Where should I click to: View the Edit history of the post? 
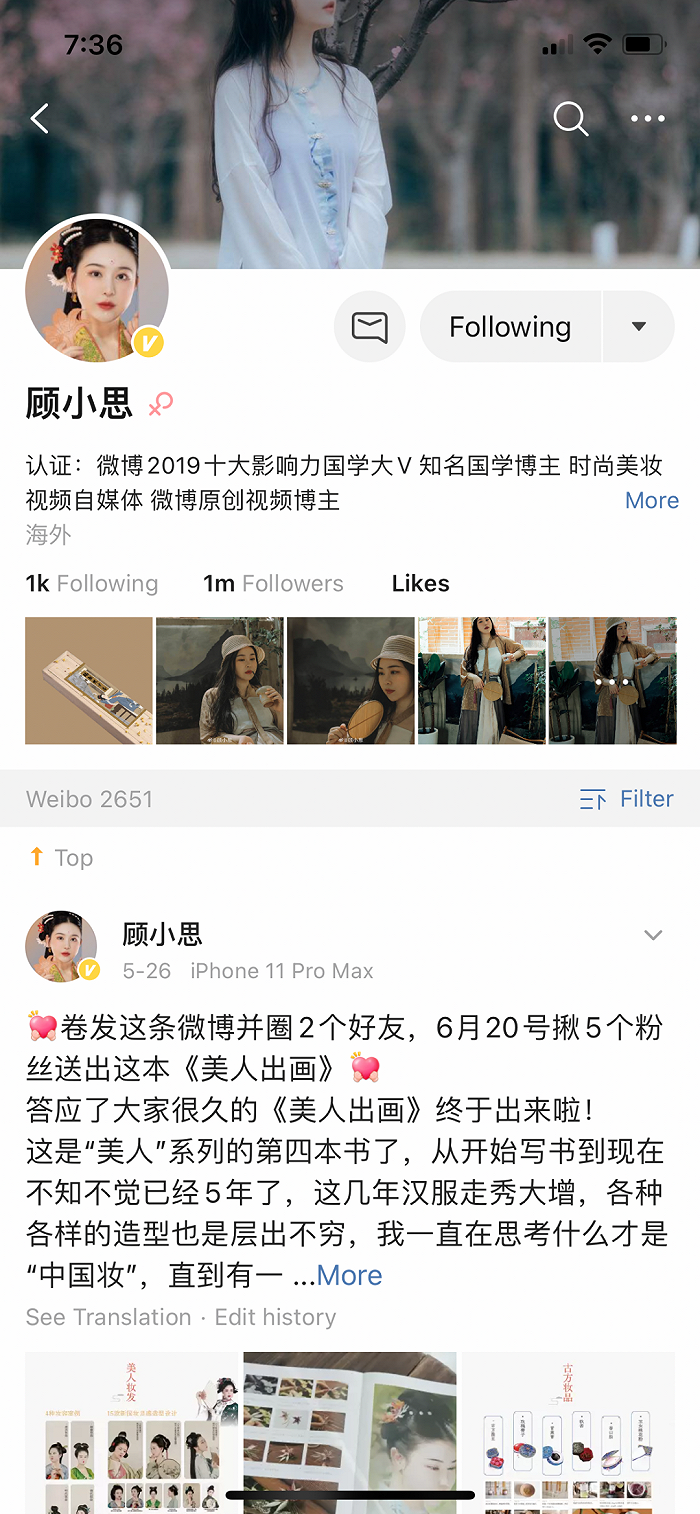(275, 1317)
